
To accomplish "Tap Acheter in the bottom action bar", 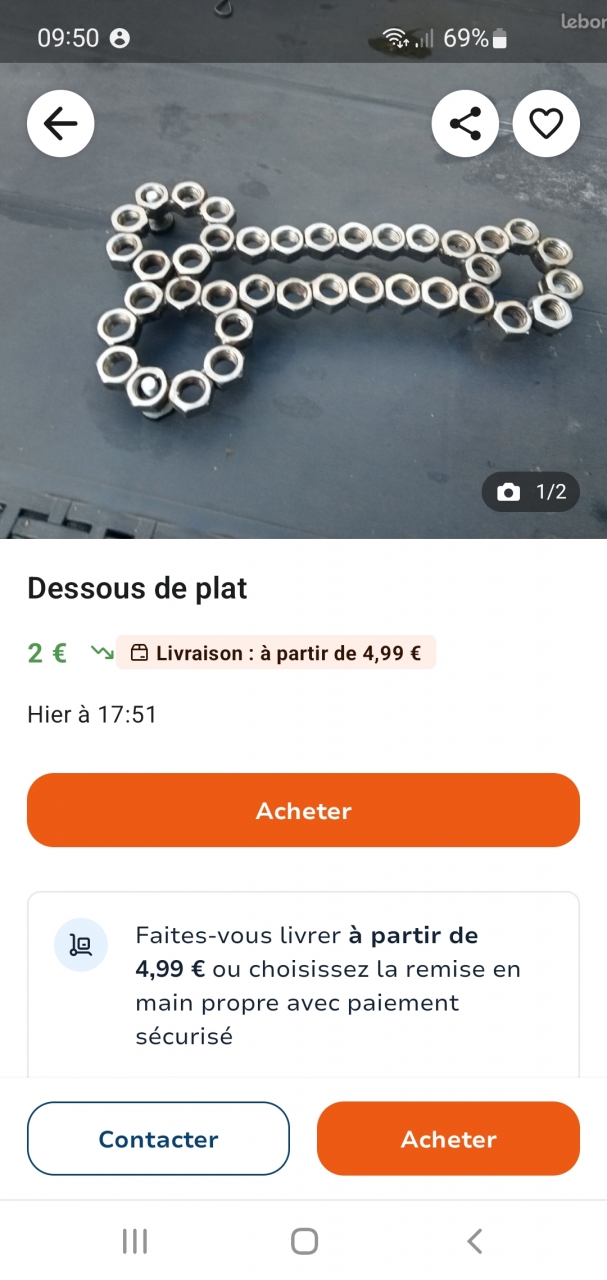I will coord(448,1139).
